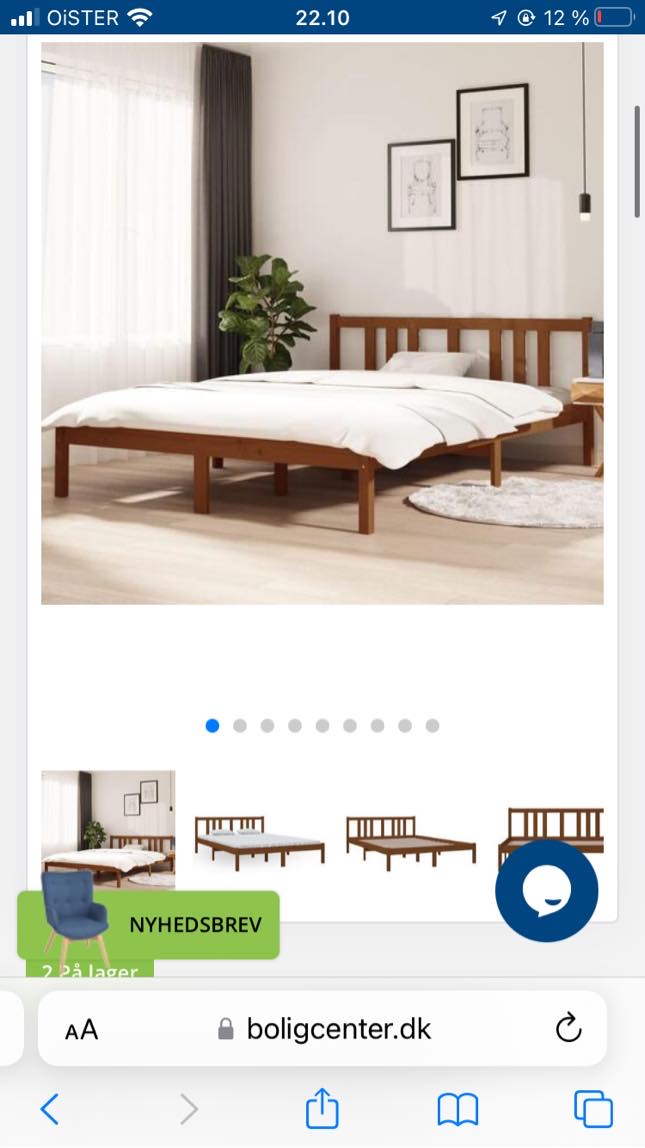The height and width of the screenshot is (1148, 645).
Task: Reload the boligcenter.dk page
Action: coord(568,1029)
